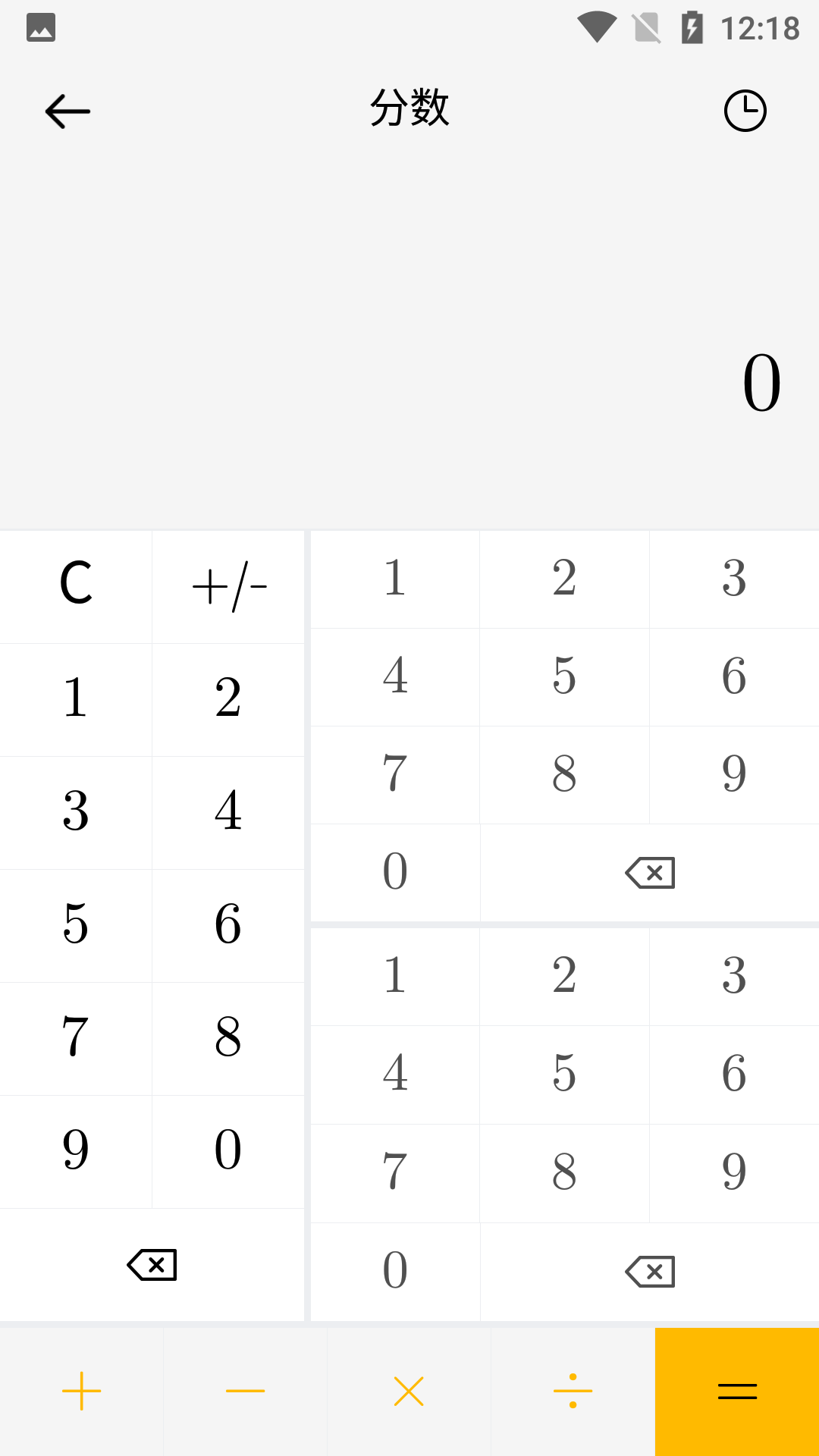
Task: Enter 5 on the numerator keypad
Action: (564, 676)
